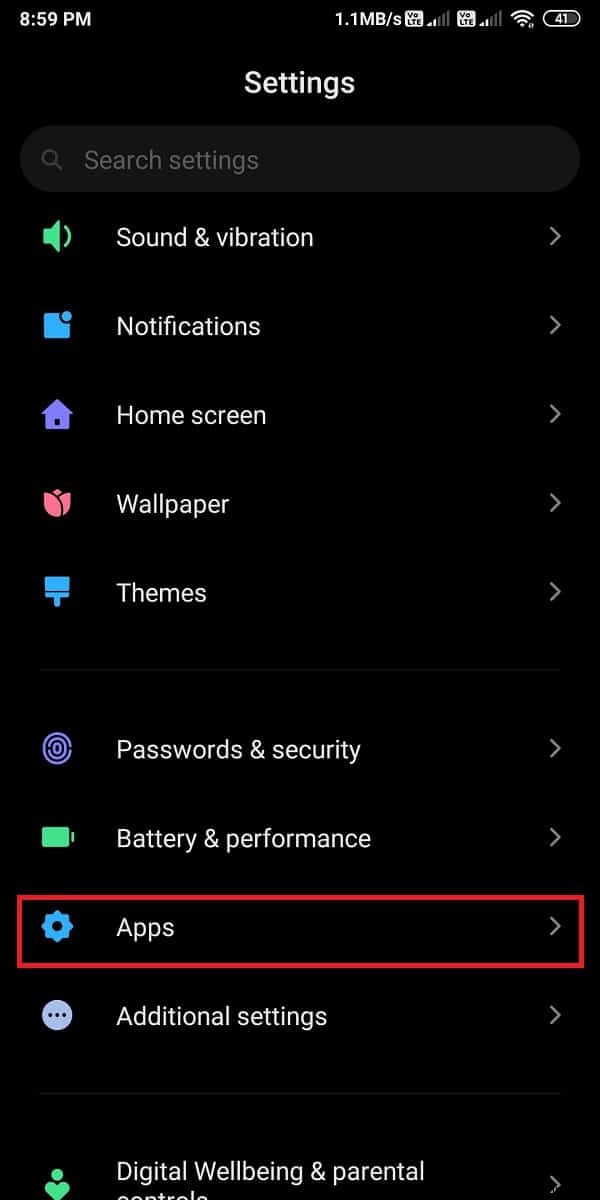Open Passwords & security
The width and height of the screenshot is (600, 1200).
pyautogui.click(x=300, y=749)
